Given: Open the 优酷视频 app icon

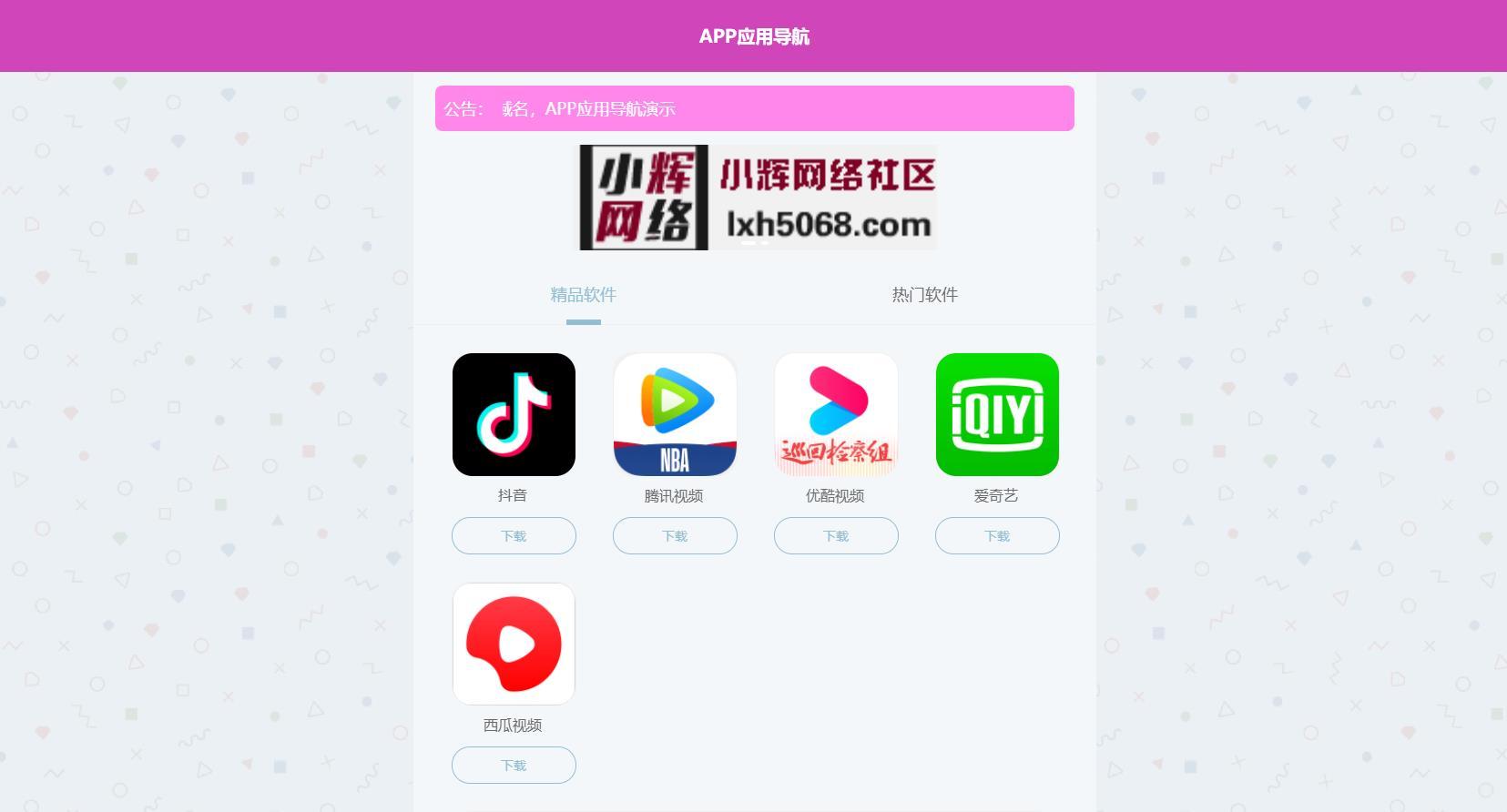Looking at the screenshot, I should [836, 415].
